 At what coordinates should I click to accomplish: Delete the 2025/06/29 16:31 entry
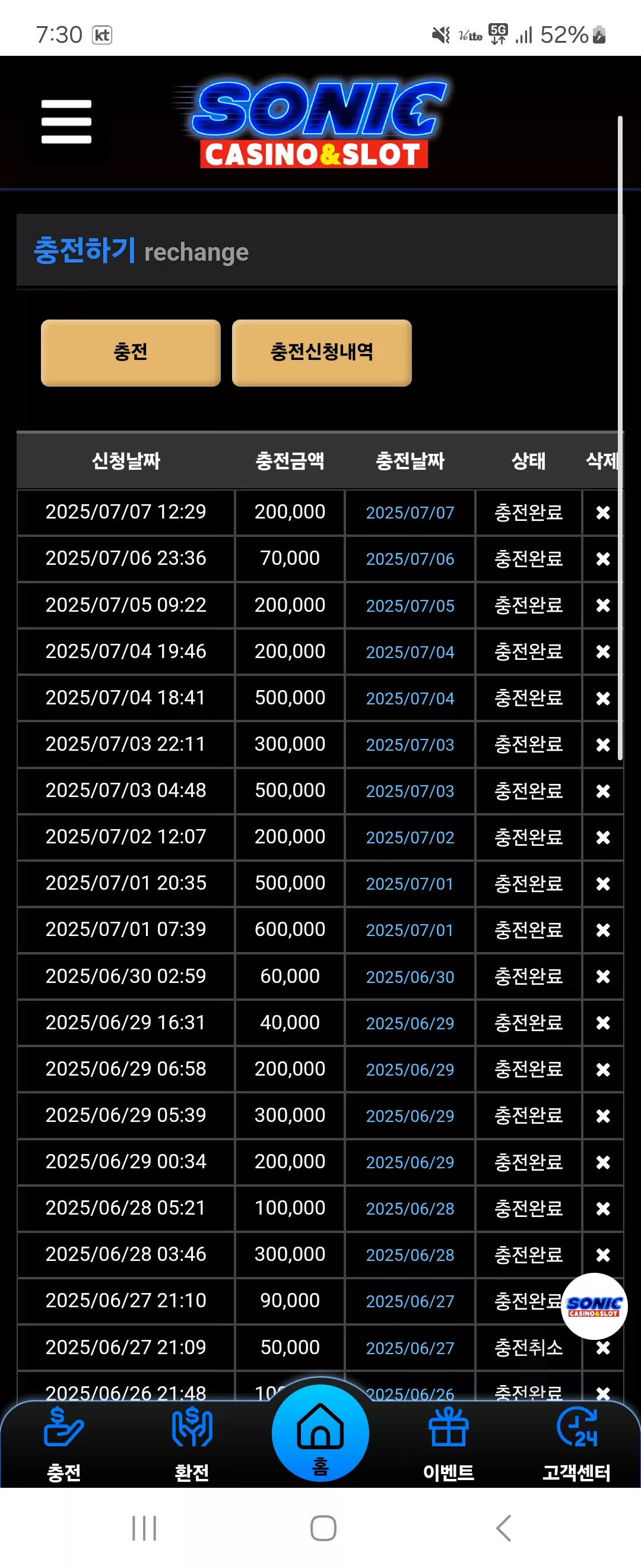pyautogui.click(x=602, y=1023)
